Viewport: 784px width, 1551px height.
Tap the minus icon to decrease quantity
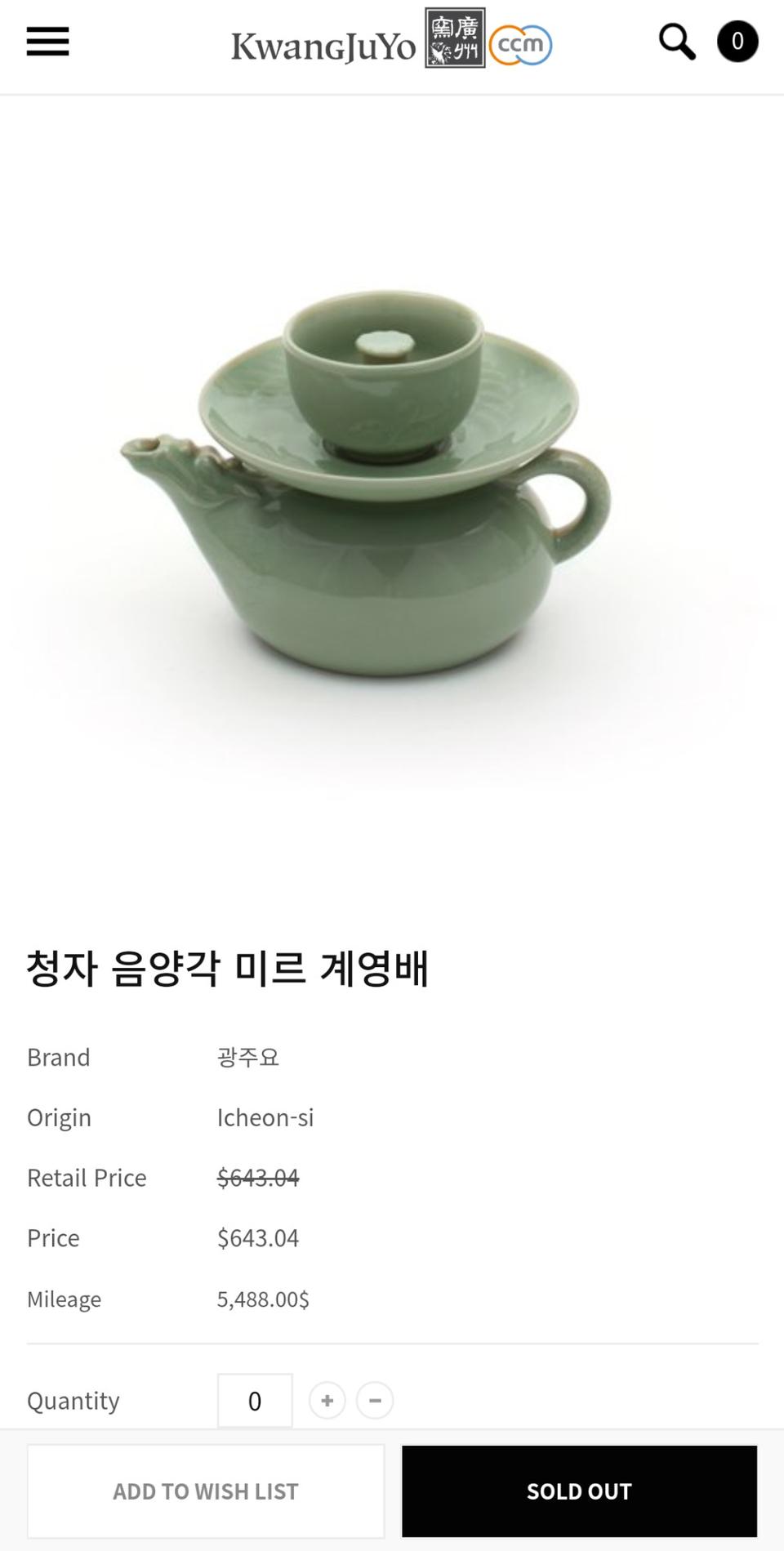[x=375, y=1400]
